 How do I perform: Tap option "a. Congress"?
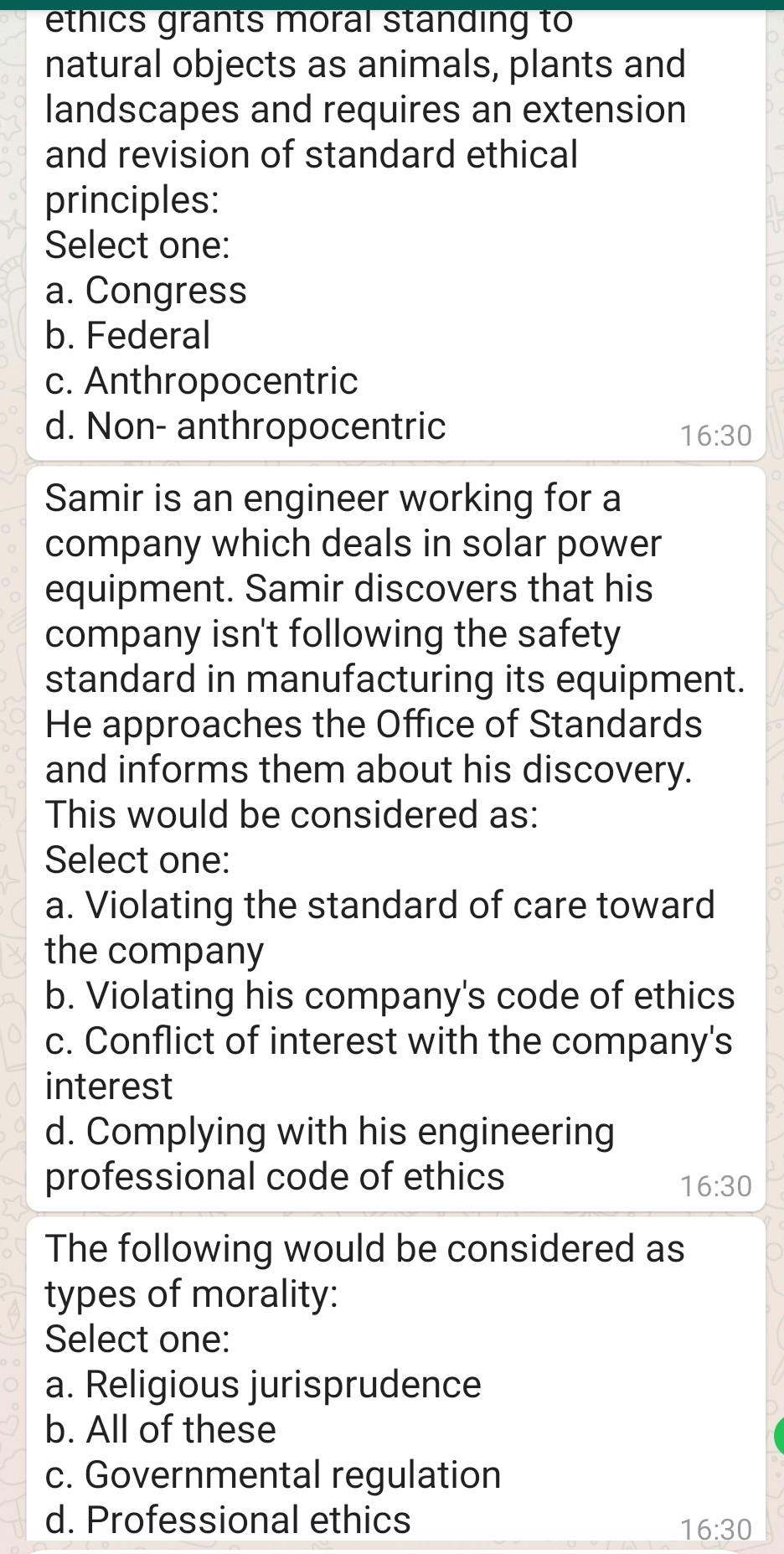pyautogui.click(x=147, y=291)
